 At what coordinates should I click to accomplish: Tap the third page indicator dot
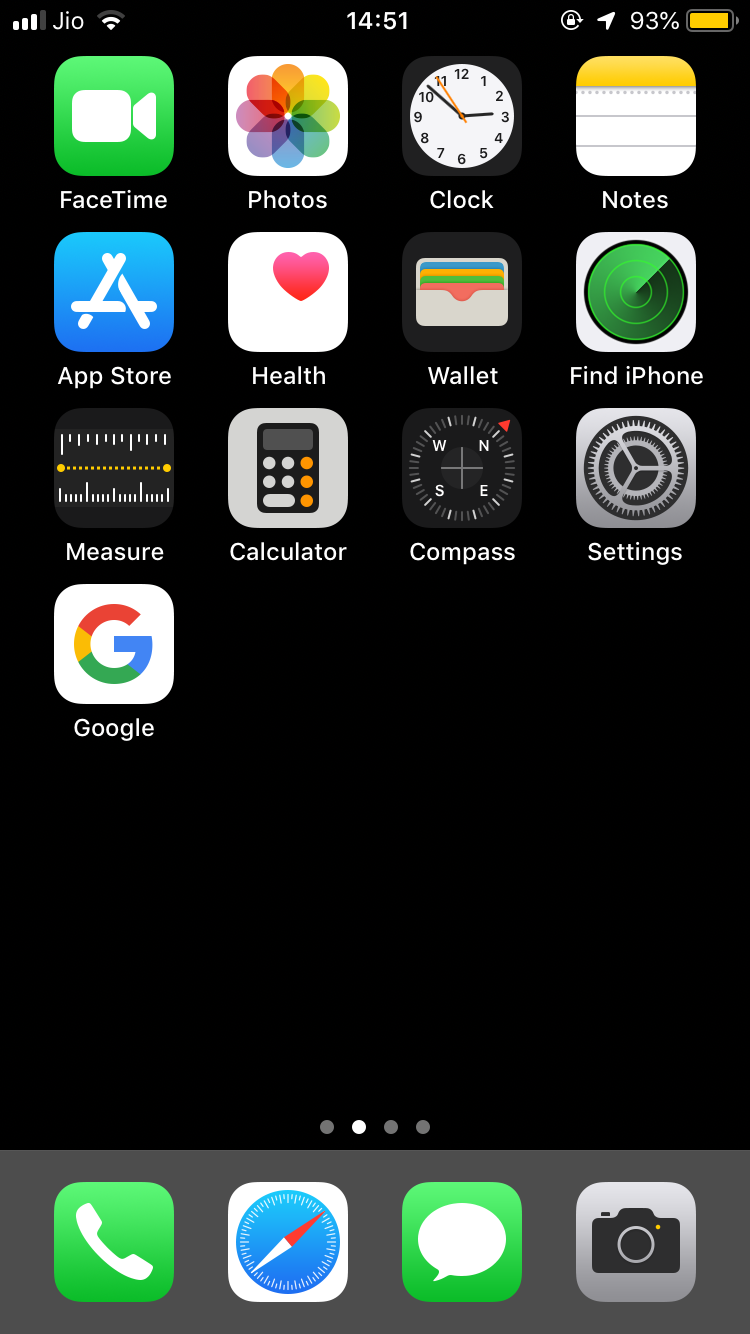pyautogui.click(x=391, y=1126)
